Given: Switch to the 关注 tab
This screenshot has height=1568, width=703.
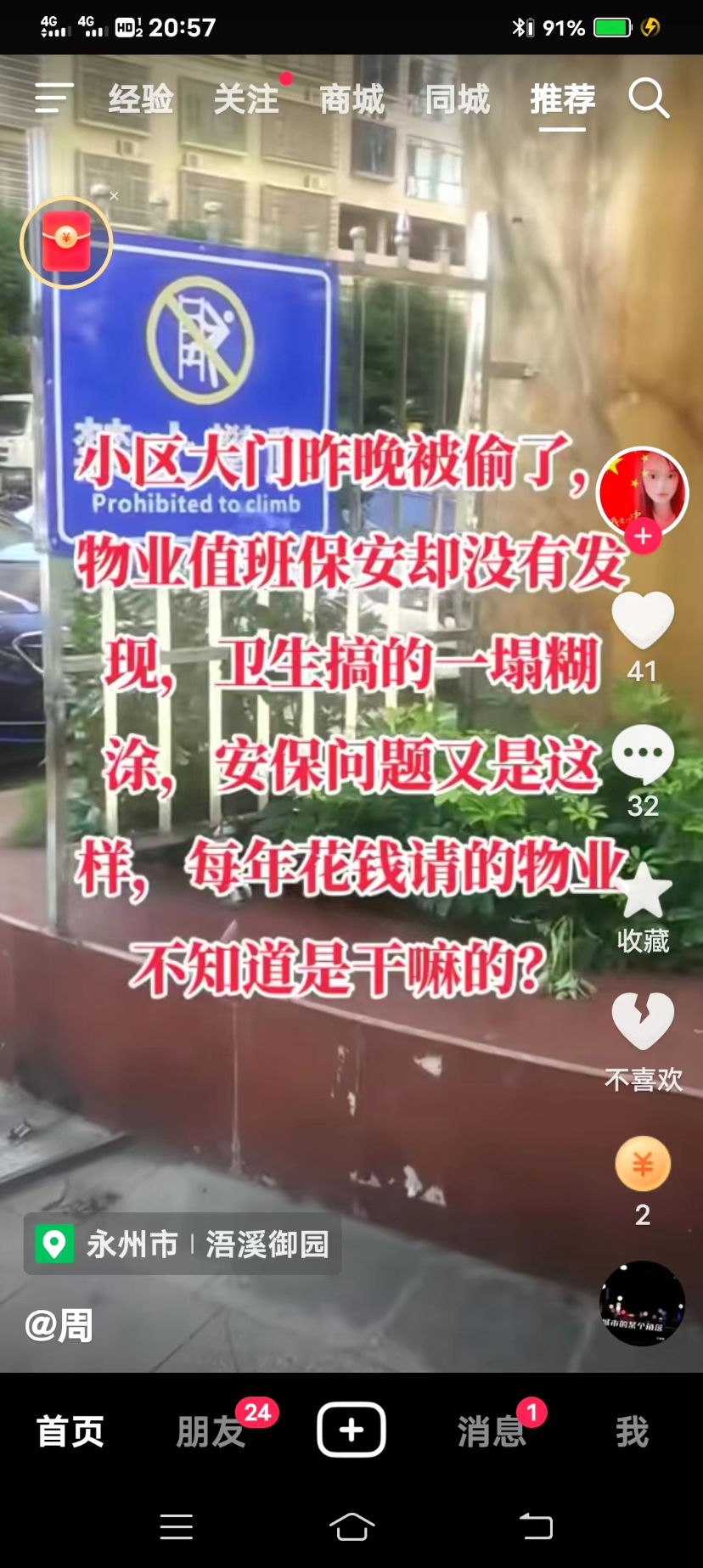Looking at the screenshot, I should tap(246, 99).
